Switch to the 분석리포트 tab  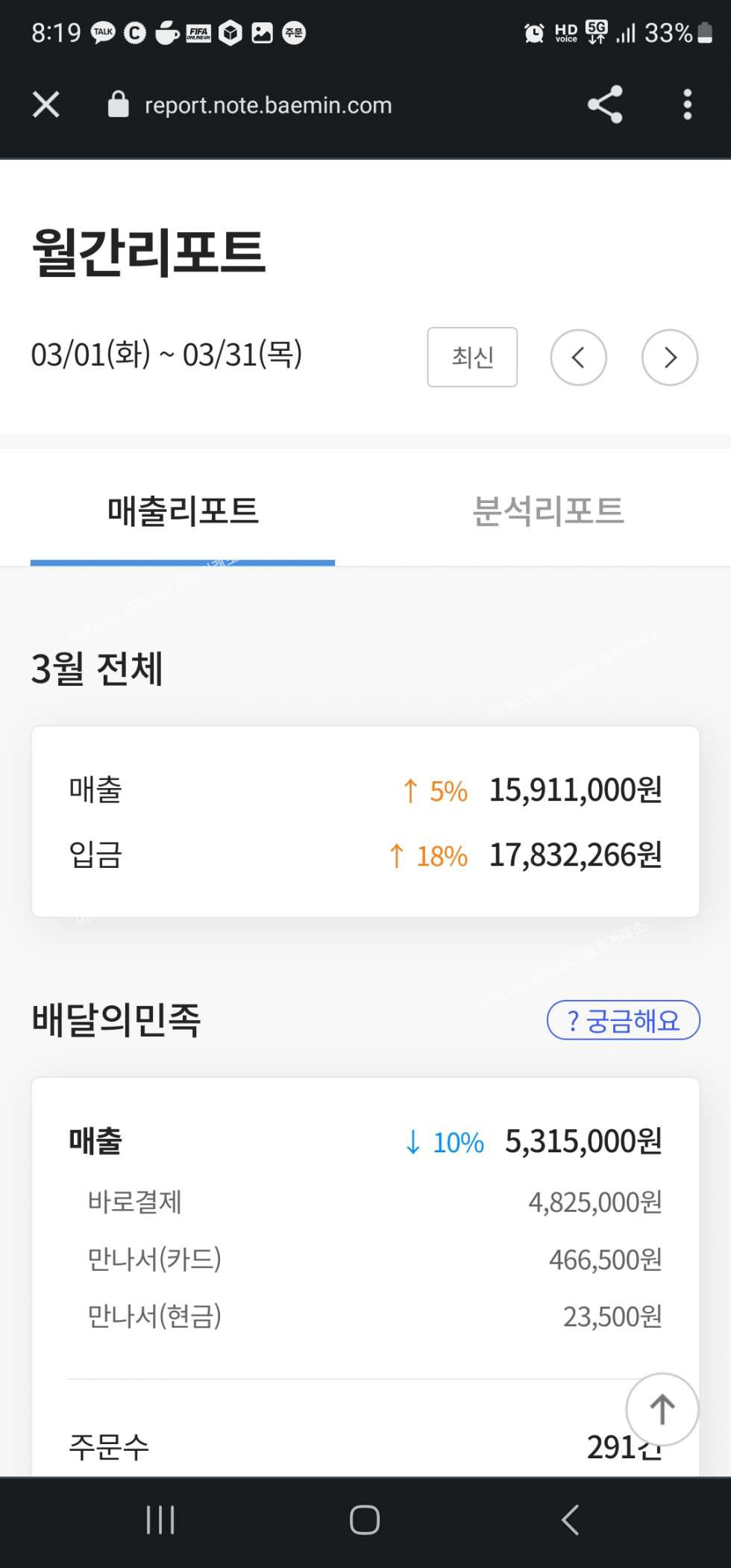click(x=548, y=512)
